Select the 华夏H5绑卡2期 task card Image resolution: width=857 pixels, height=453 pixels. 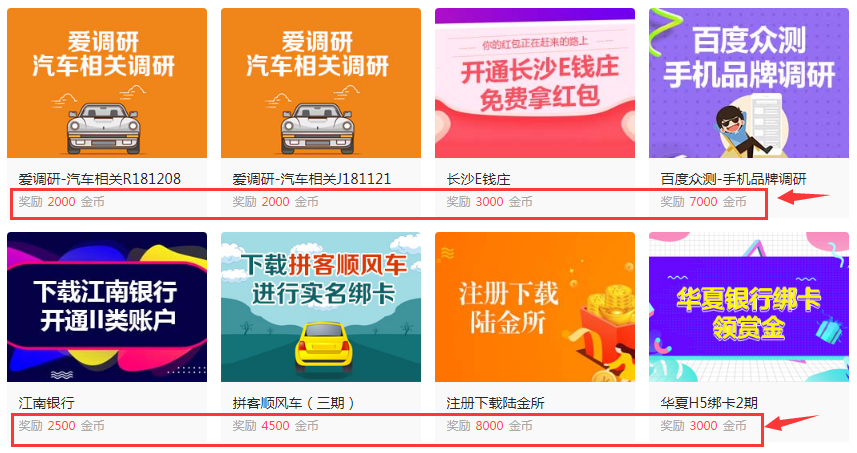pyautogui.click(x=748, y=308)
